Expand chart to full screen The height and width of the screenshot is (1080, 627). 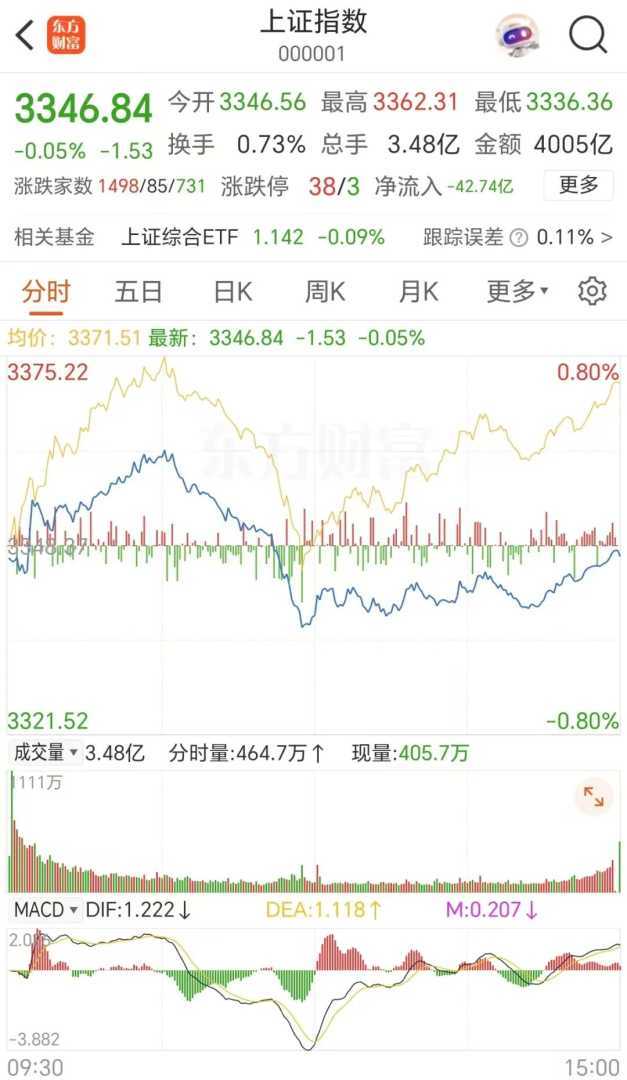[x=594, y=797]
